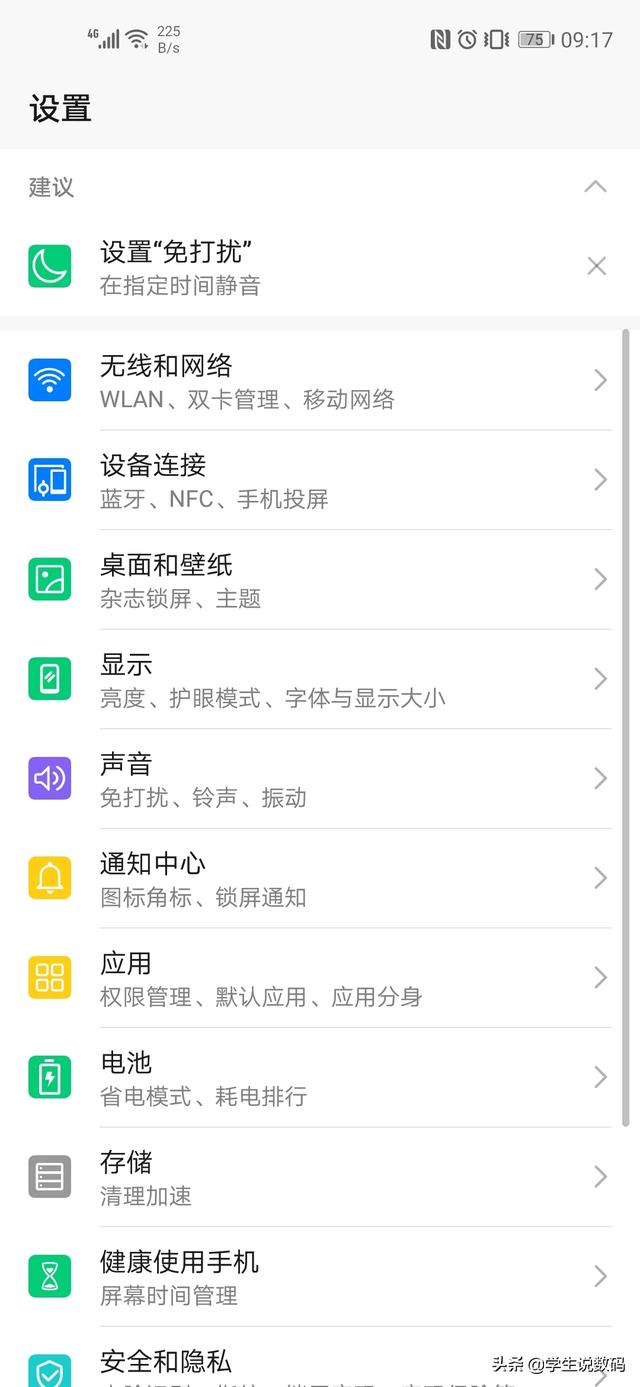Open 应用 settings
640x1387 pixels.
point(320,978)
